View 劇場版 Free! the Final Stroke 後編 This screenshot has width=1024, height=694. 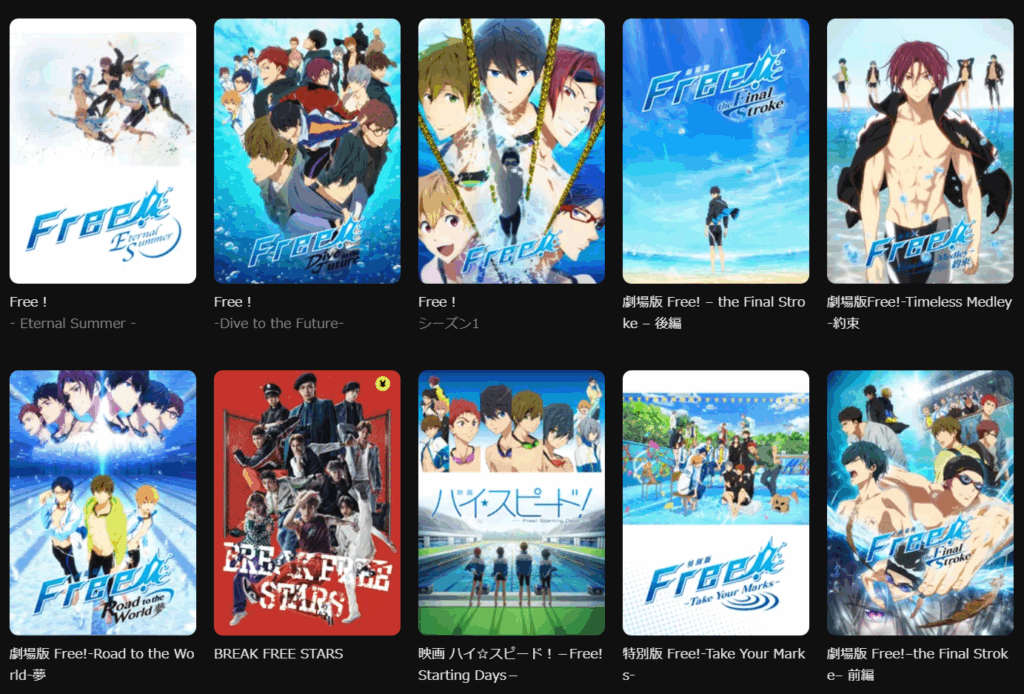point(716,151)
